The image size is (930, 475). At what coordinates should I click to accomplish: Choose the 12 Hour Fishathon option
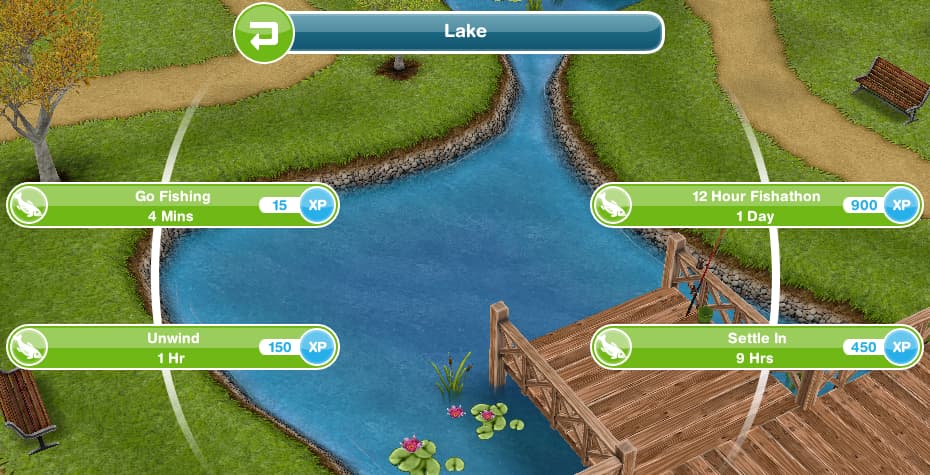point(756,205)
